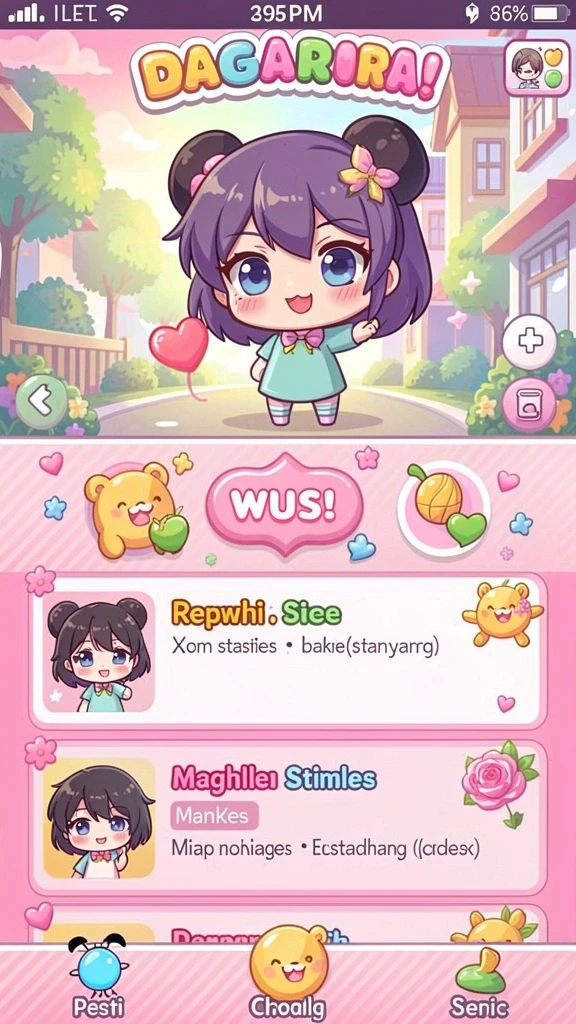Open the Maghllei Stimles card
Image resolution: width=576 pixels, height=1024 pixels.
pos(288,817)
